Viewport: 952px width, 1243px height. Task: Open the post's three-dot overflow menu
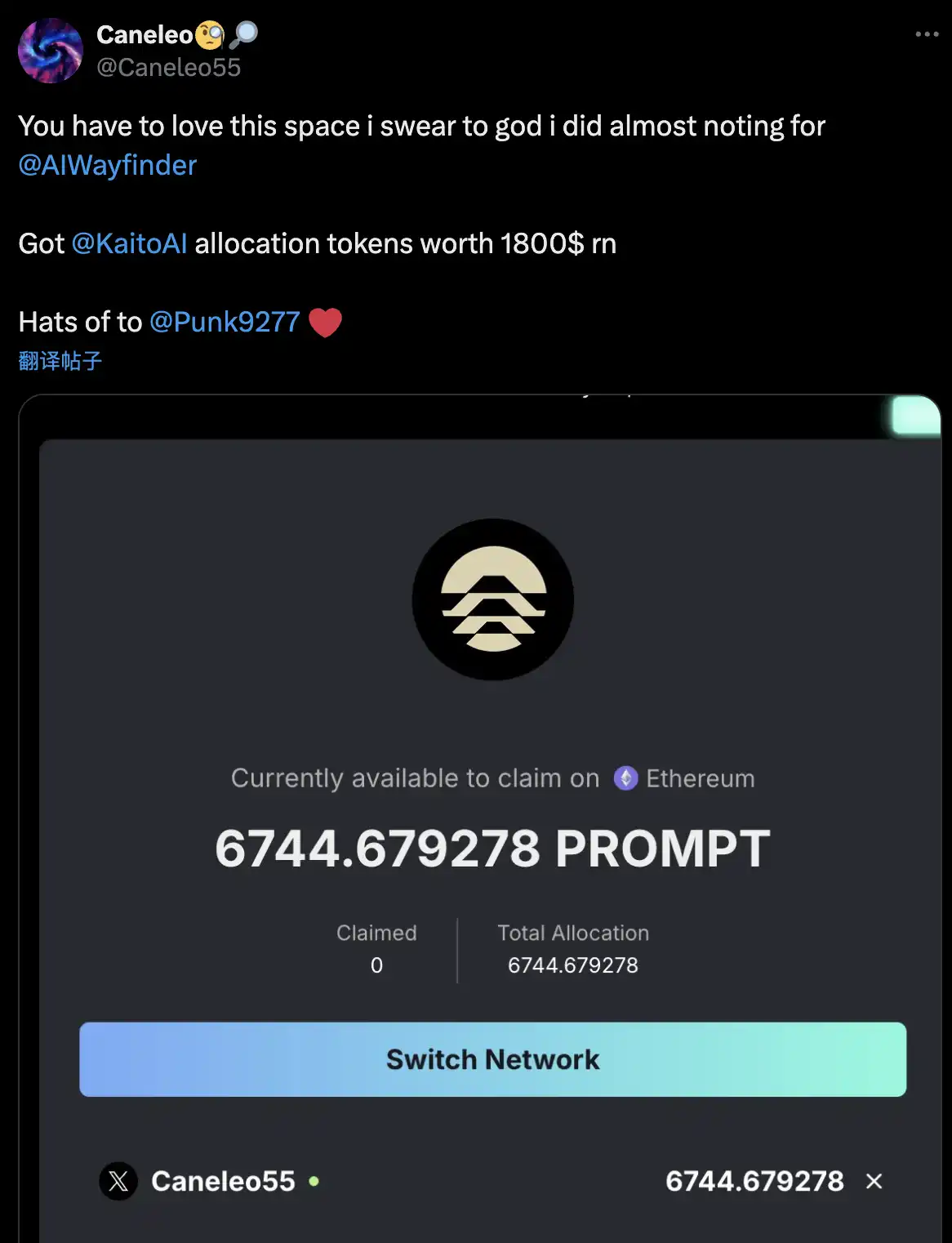click(x=926, y=34)
